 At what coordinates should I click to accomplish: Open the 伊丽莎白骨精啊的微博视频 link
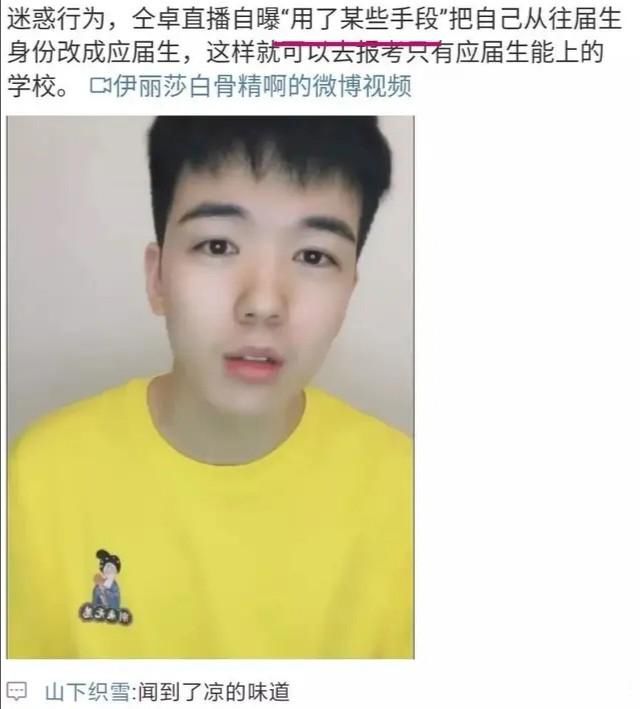(260, 87)
